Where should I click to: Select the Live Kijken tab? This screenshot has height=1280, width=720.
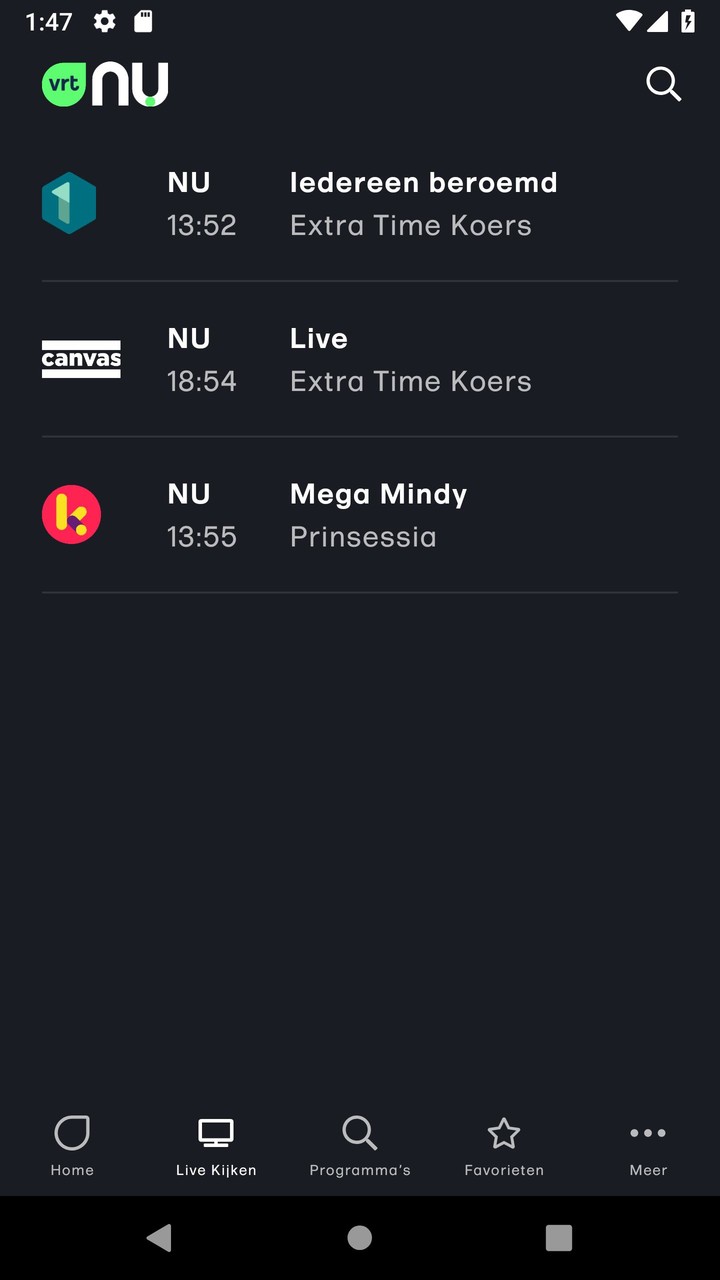coord(216,1146)
